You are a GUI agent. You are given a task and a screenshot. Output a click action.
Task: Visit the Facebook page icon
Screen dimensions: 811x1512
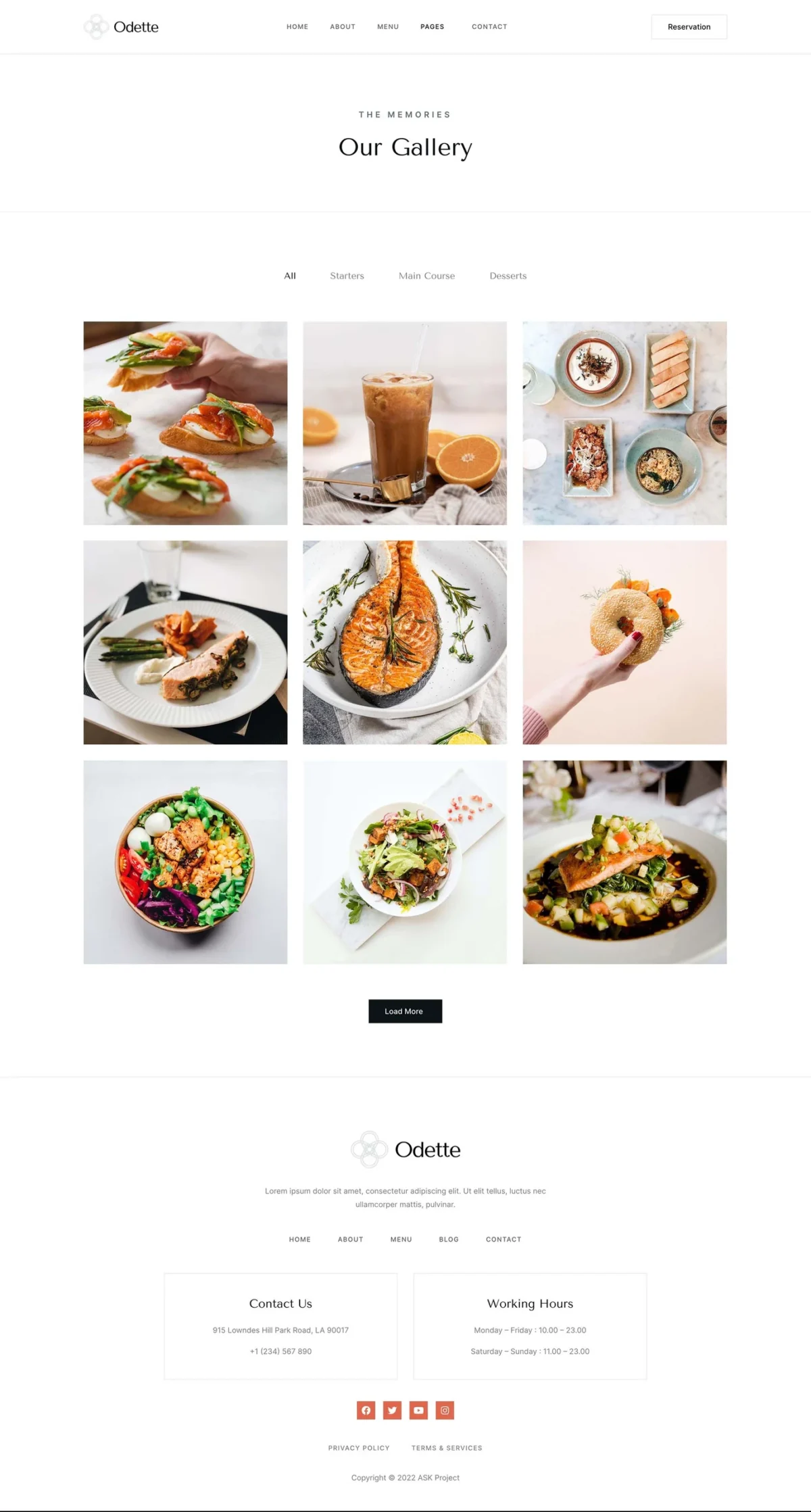pyautogui.click(x=366, y=1410)
